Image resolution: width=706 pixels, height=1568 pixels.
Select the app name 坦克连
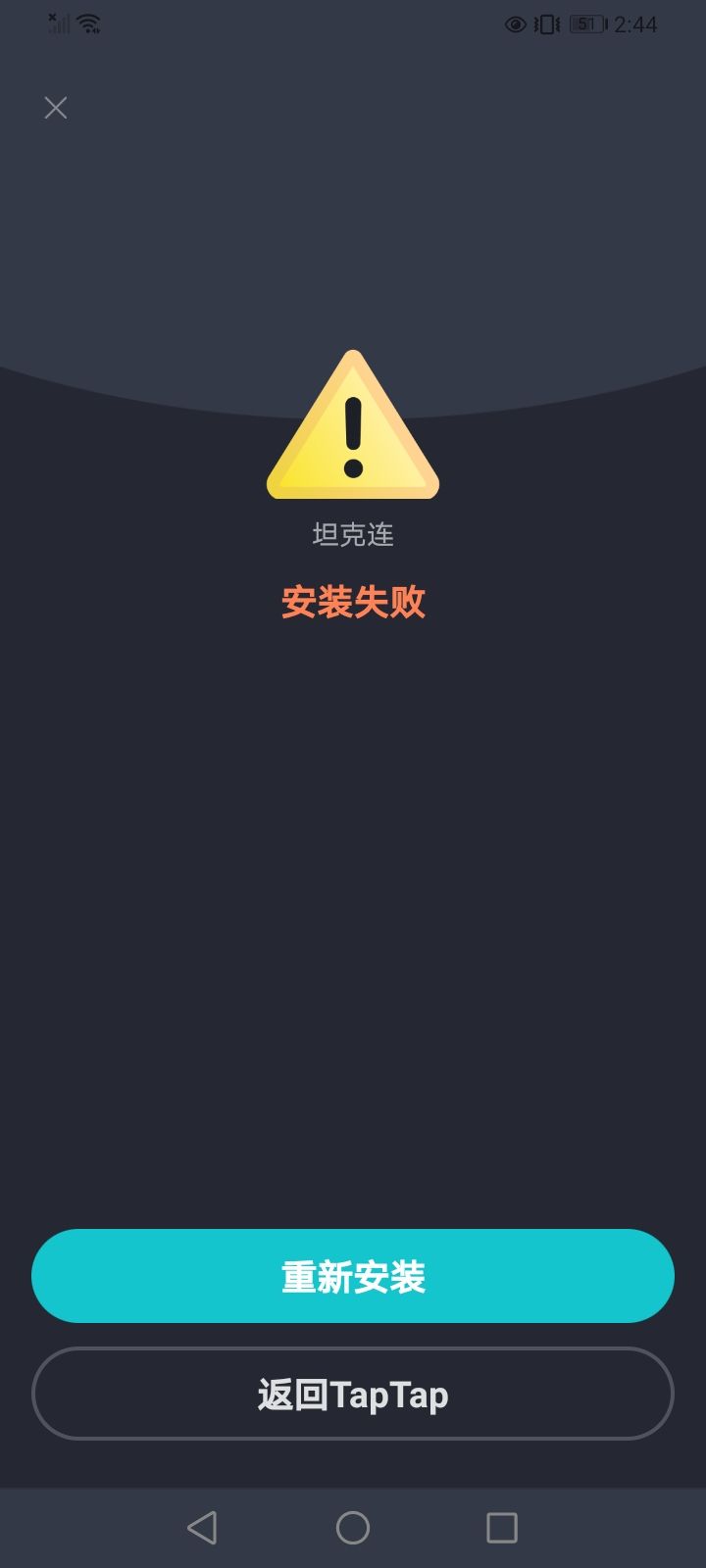[351, 535]
